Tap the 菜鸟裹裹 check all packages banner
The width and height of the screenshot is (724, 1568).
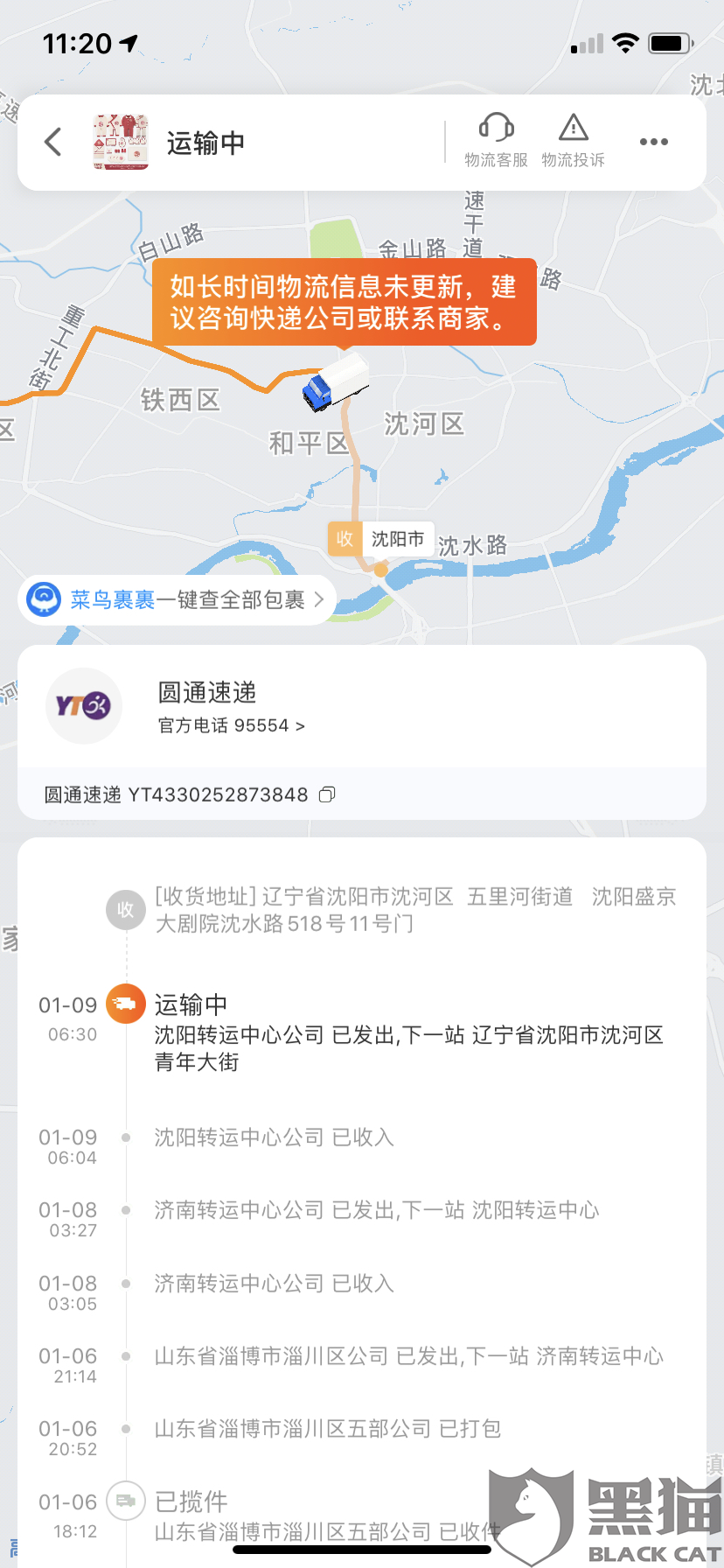click(177, 599)
